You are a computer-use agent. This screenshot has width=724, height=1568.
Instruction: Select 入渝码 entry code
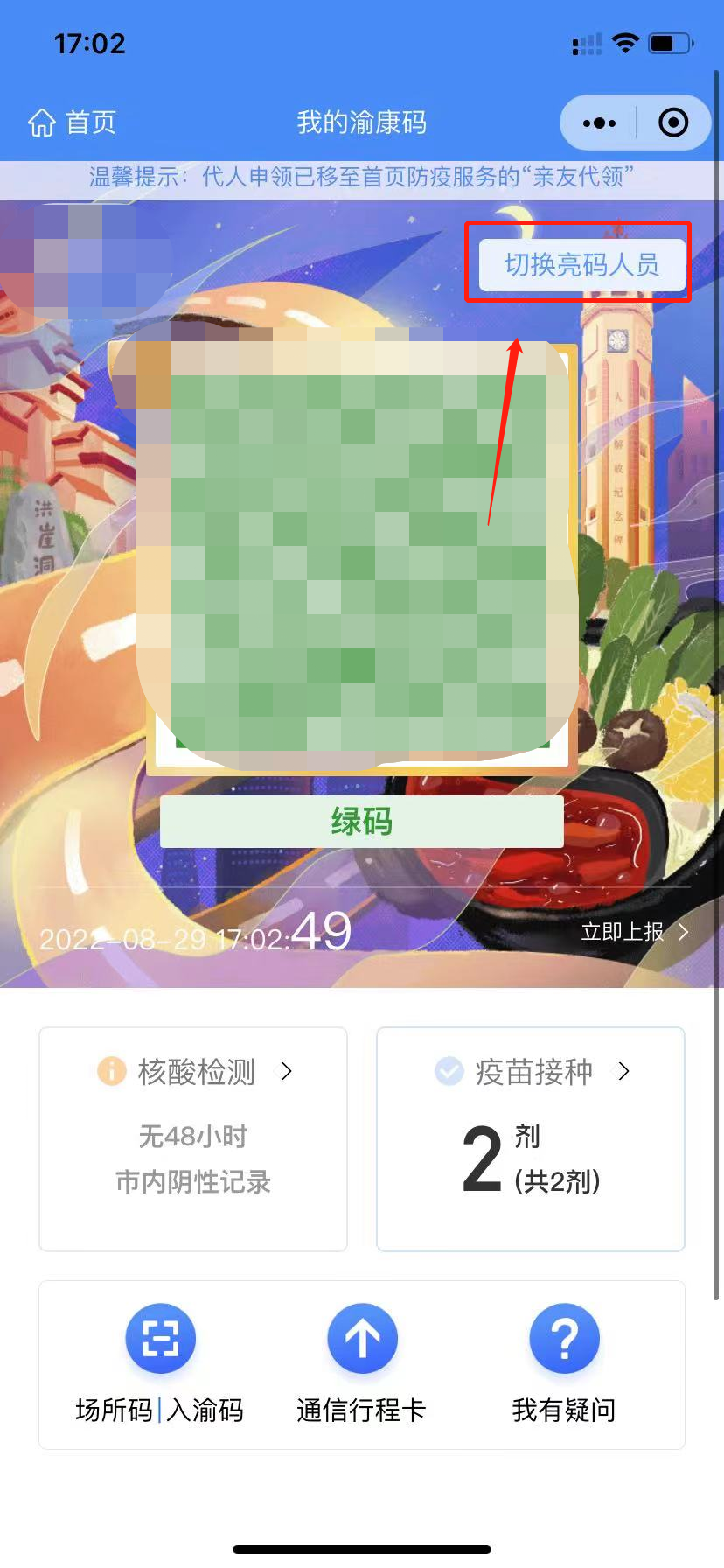pyautogui.click(x=205, y=1410)
